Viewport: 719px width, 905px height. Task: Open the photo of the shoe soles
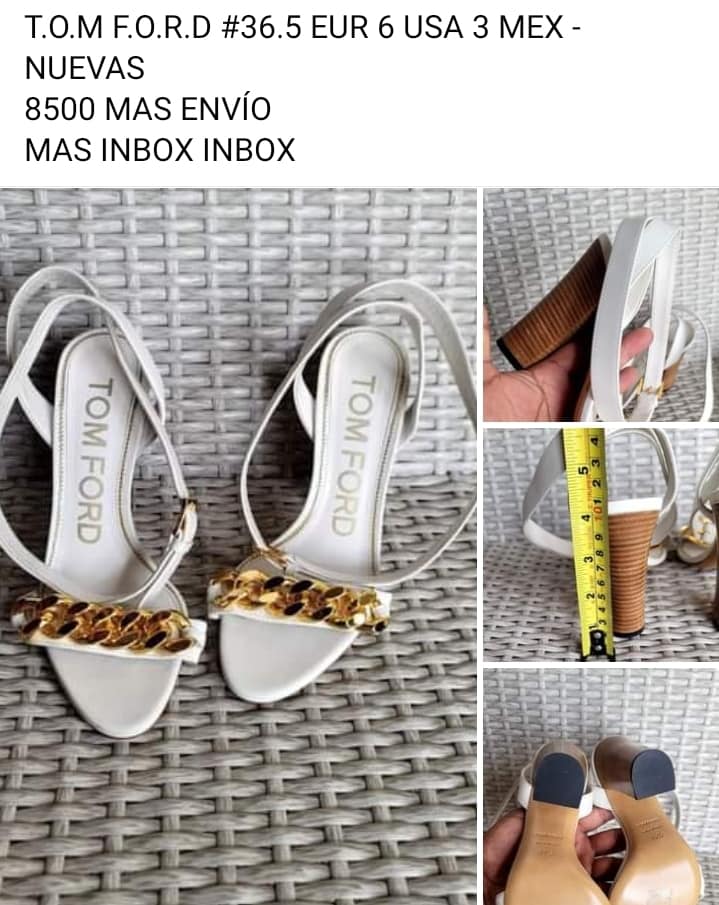[x=601, y=786]
